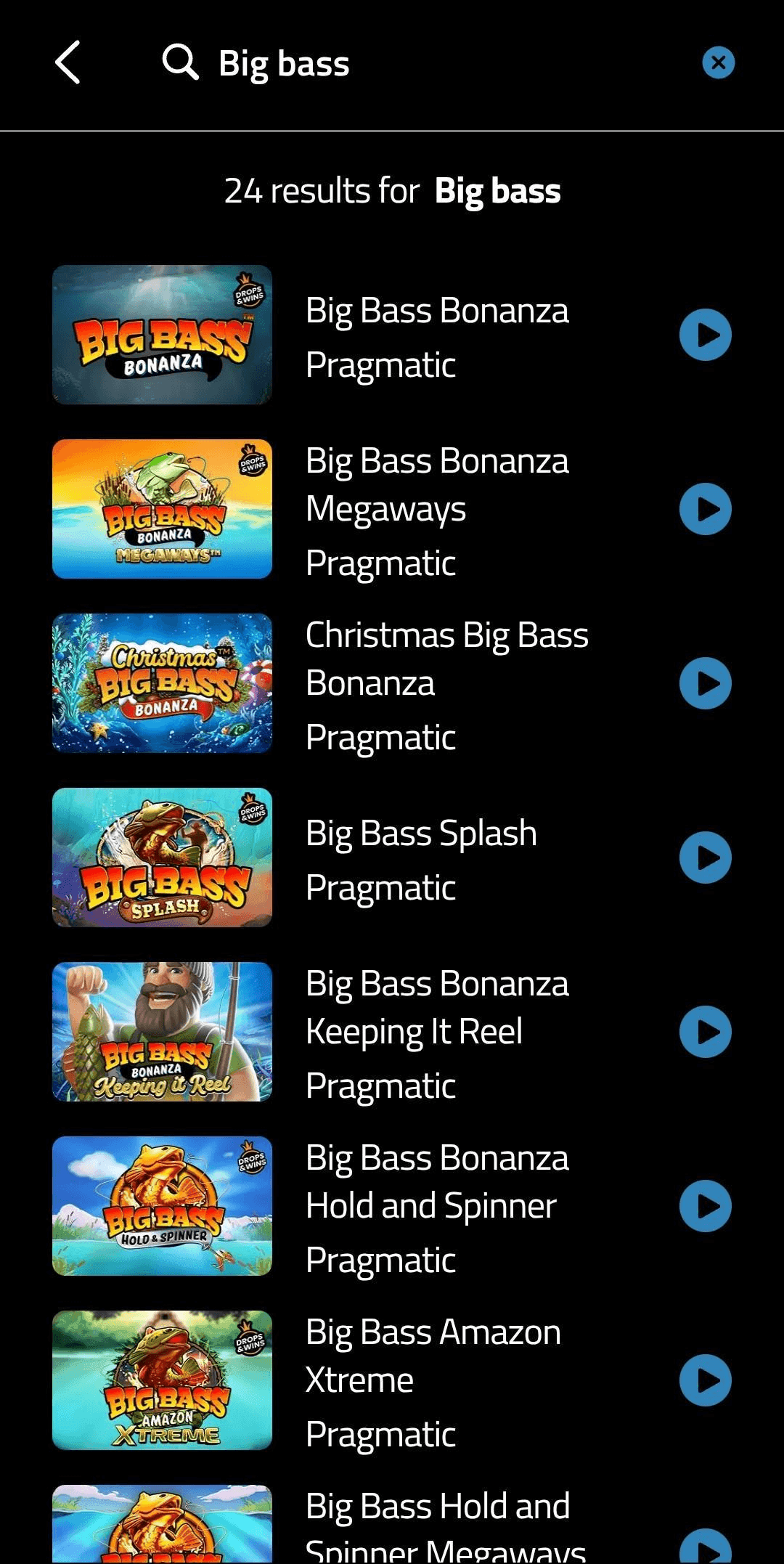Select the Big Bass Bonanza Hold and Spinner title

[x=436, y=1181]
